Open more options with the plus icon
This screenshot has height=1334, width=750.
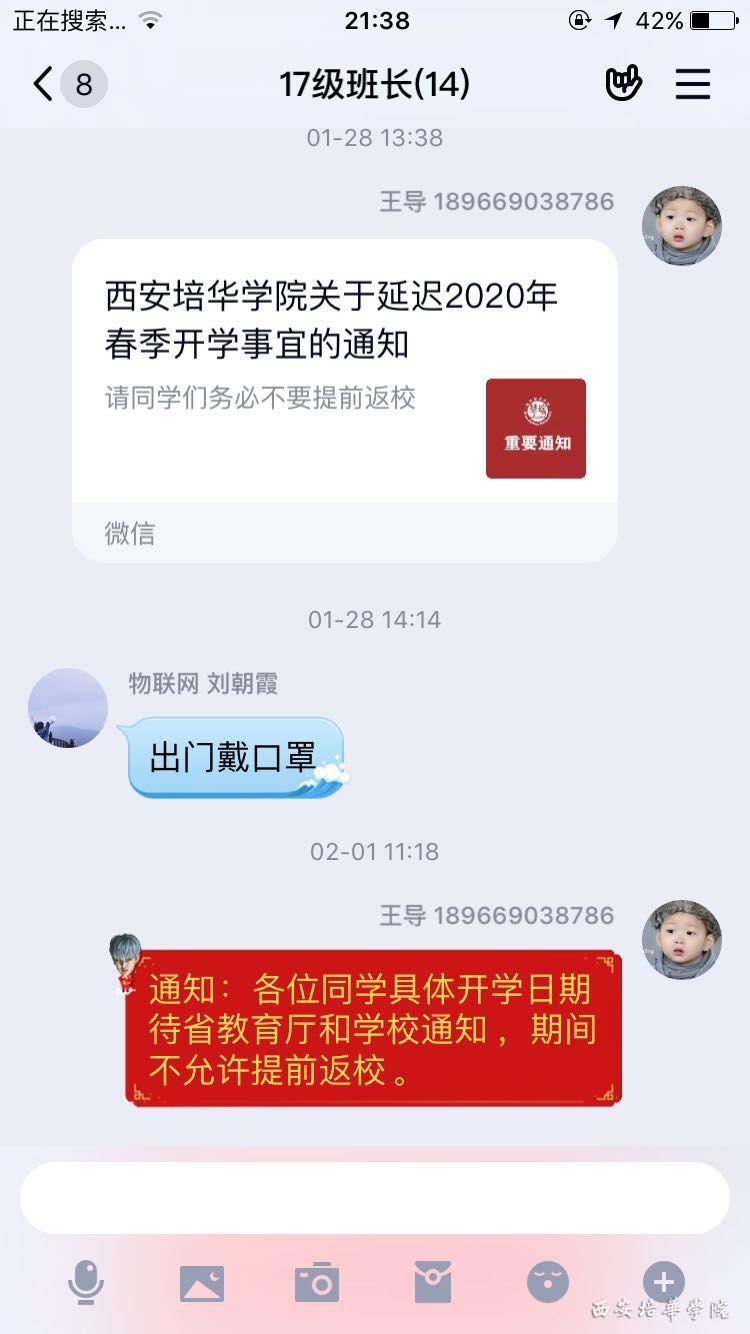(x=663, y=1281)
